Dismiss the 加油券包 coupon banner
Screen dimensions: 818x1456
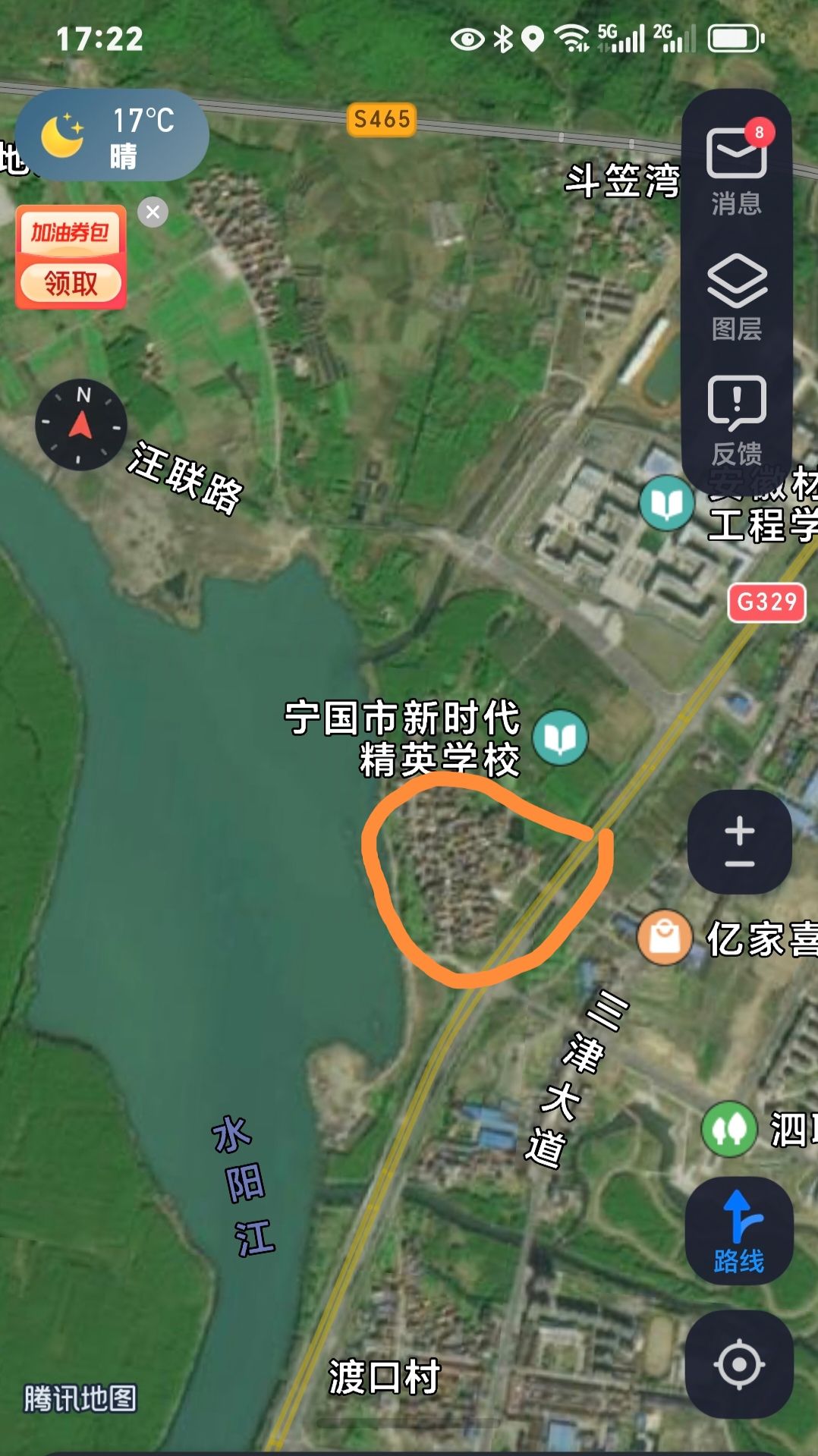tap(153, 212)
